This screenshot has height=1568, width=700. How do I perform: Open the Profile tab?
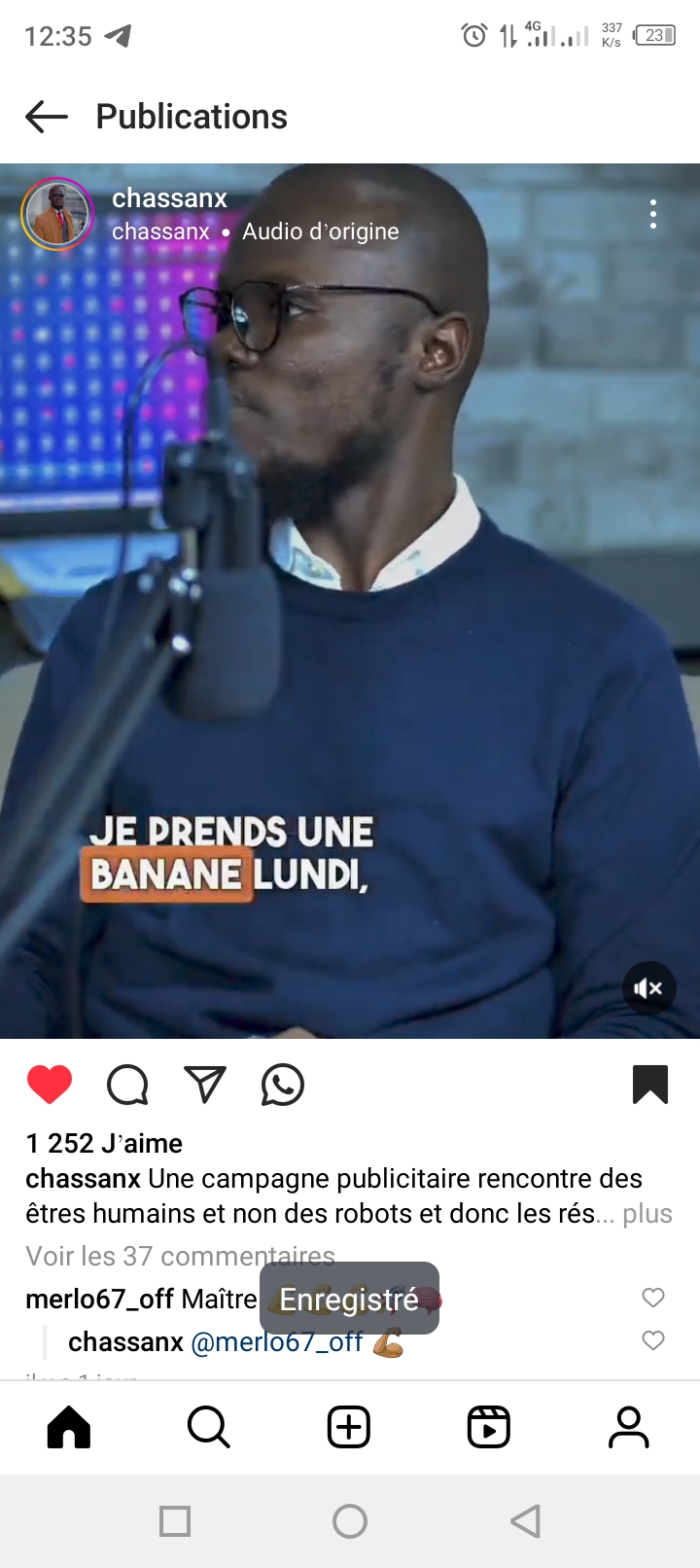coord(629,1428)
